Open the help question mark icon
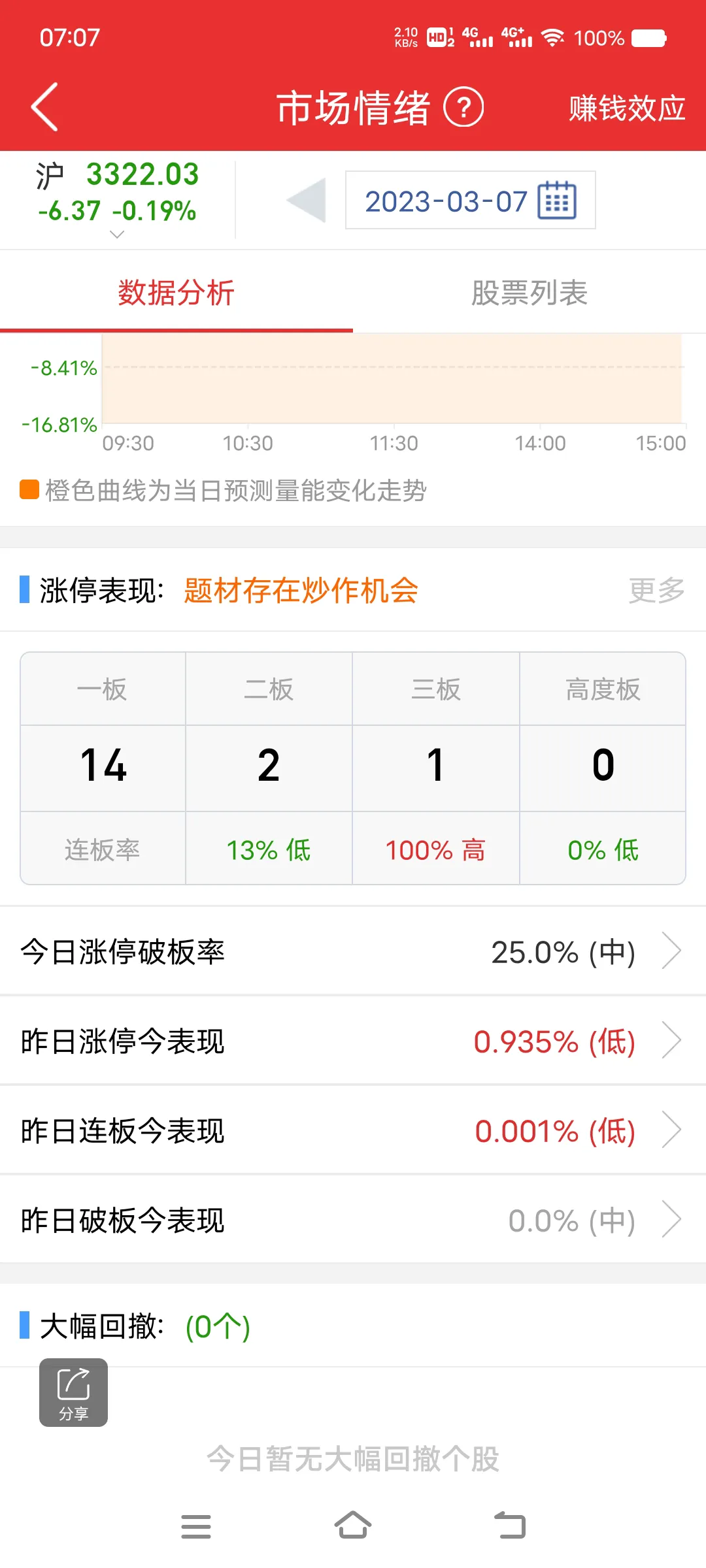The height and width of the screenshot is (1568, 706). tap(463, 107)
